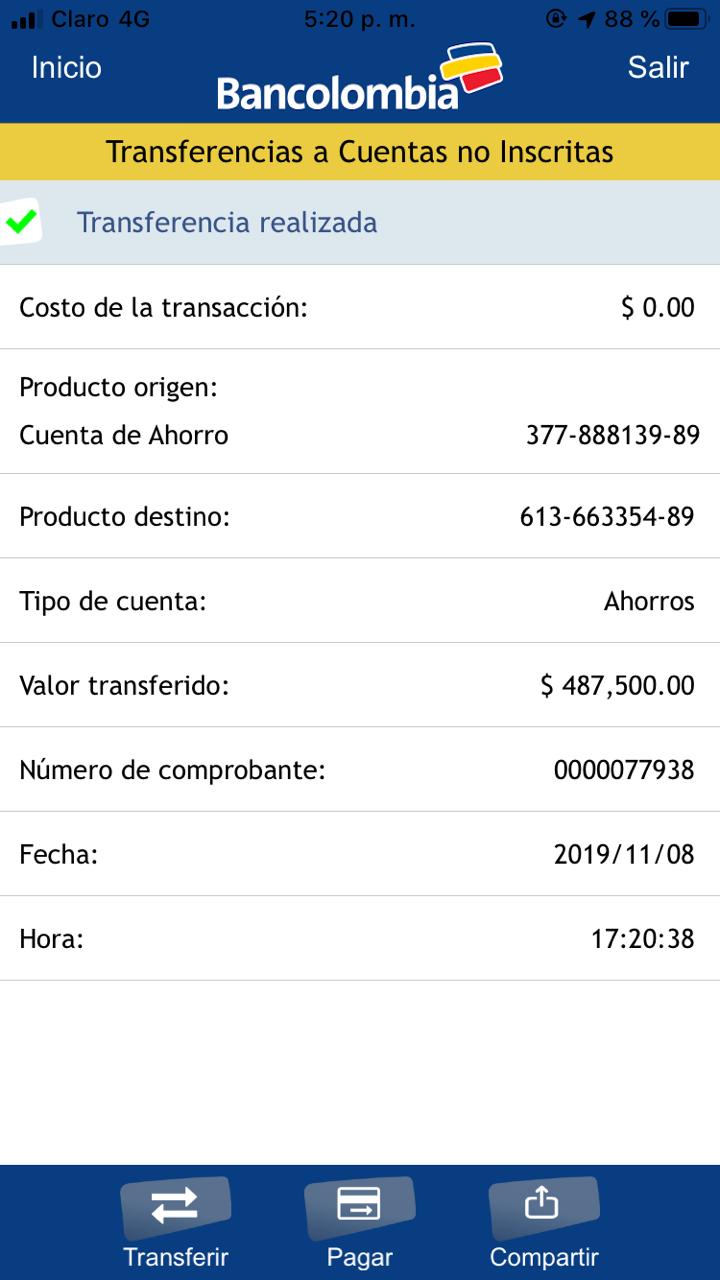Tap Salir to log out
The width and height of the screenshot is (720, 1280).
[658, 67]
